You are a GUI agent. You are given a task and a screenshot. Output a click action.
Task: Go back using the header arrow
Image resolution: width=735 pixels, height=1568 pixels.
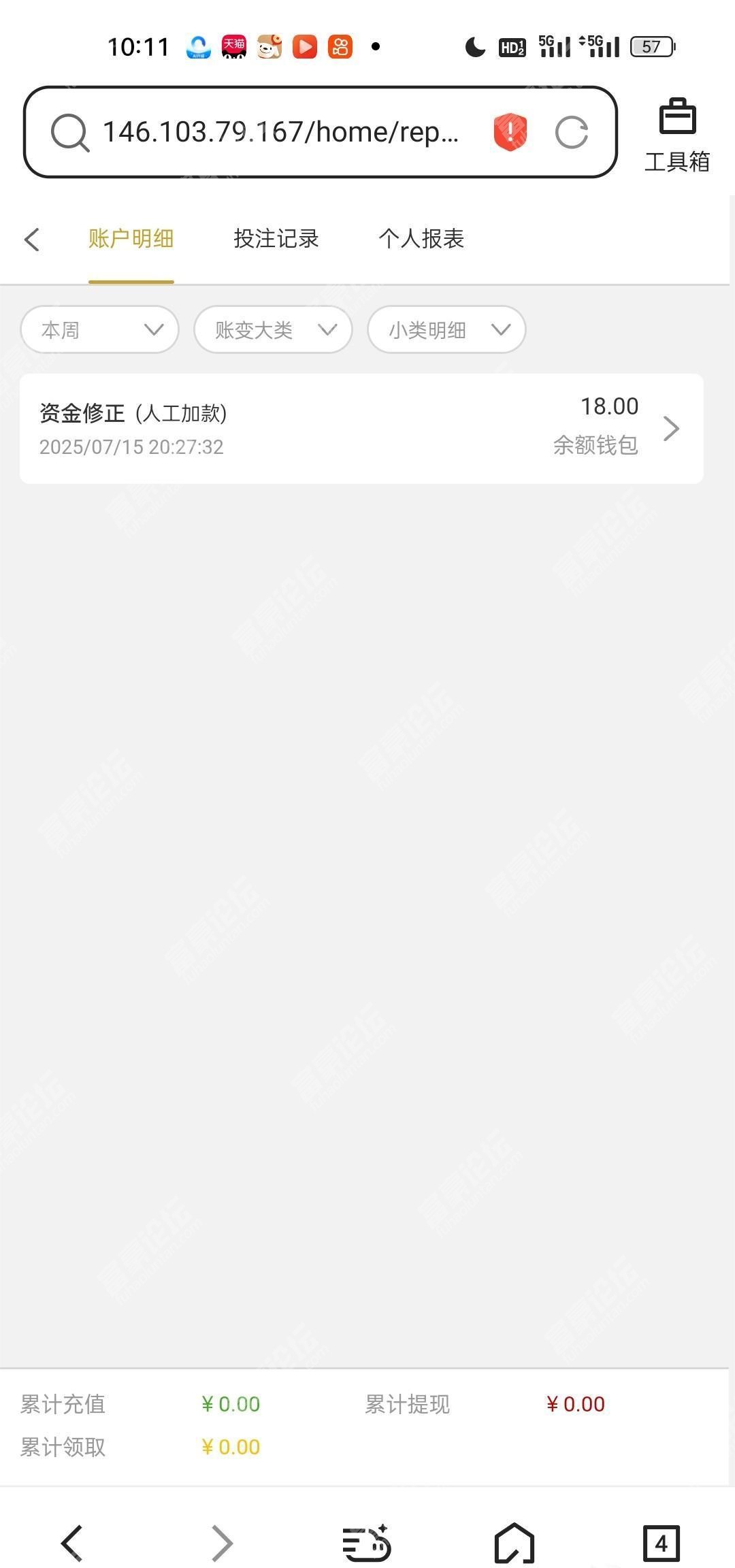[32, 239]
